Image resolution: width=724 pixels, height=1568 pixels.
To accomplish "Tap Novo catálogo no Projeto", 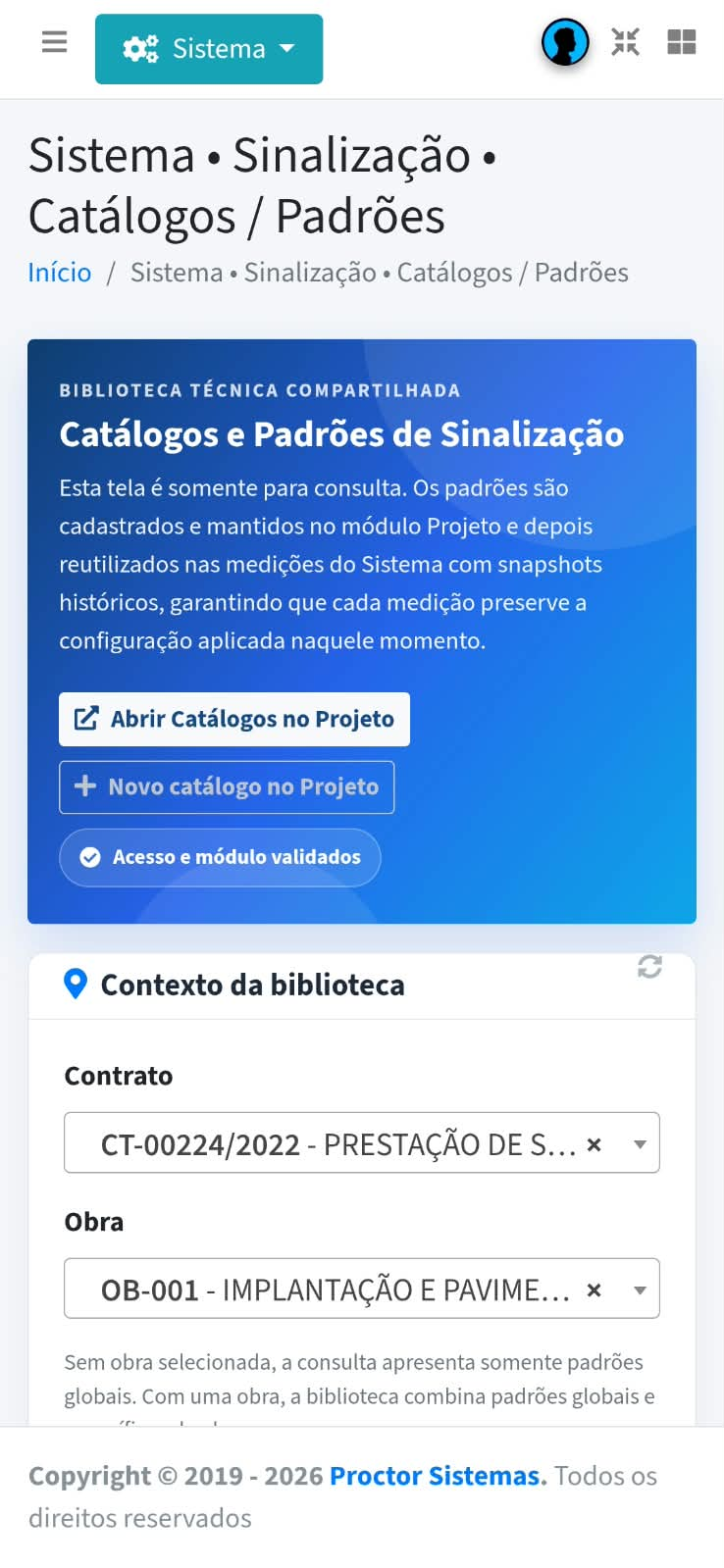I will [227, 786].
